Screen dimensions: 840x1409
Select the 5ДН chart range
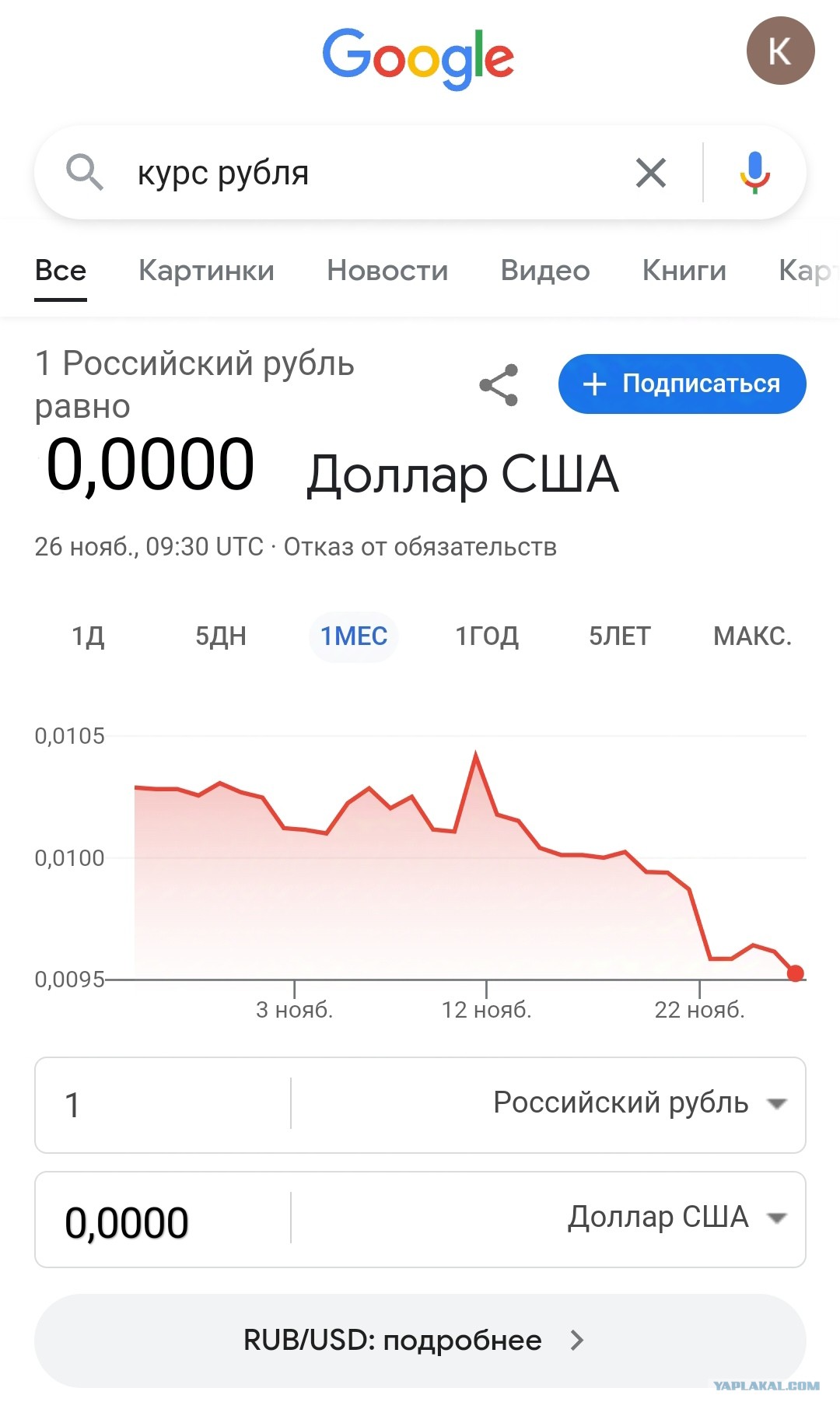tap(221, 636)
